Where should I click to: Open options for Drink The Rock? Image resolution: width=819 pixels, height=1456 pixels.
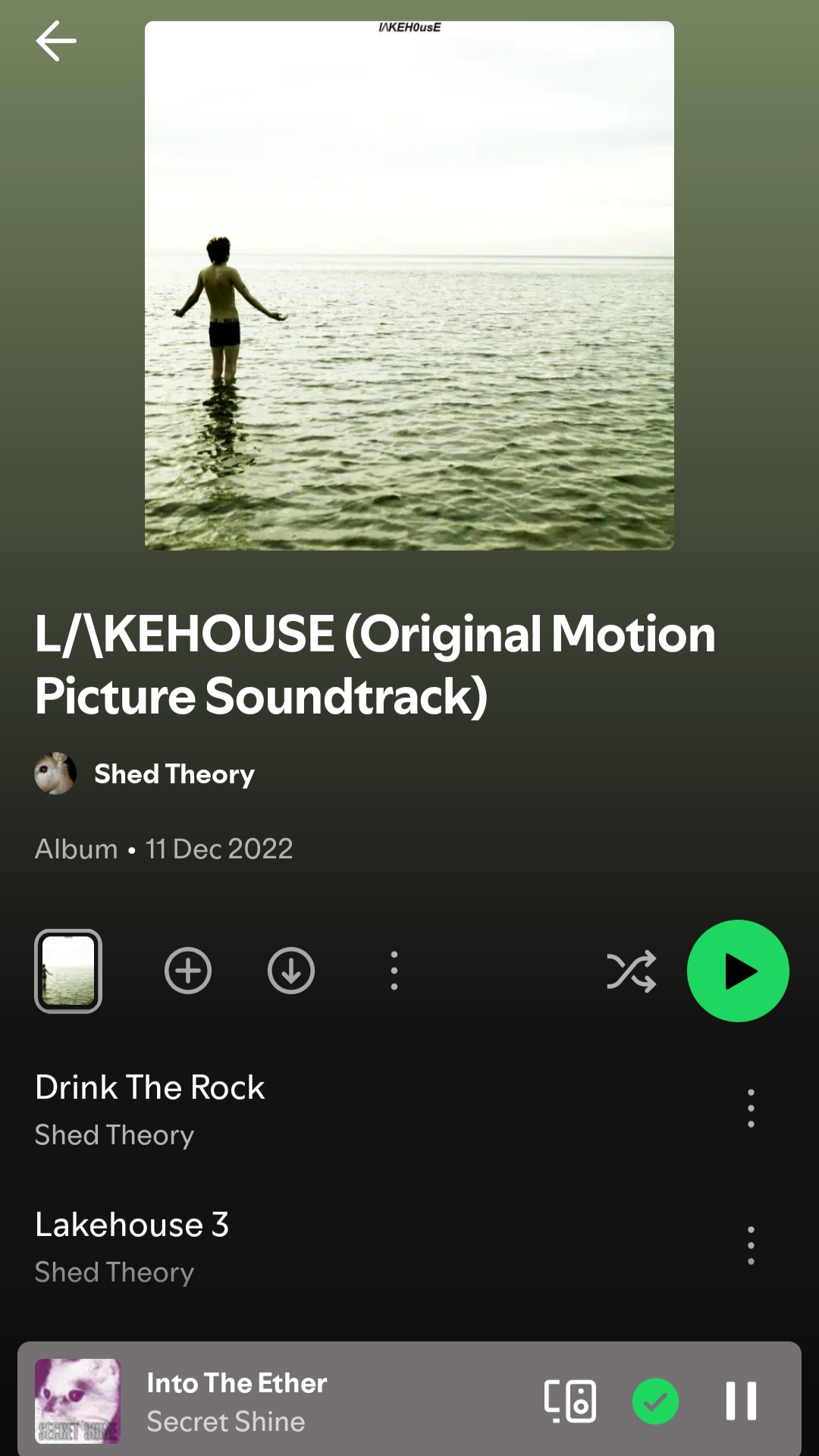(x=751, y=1108)
